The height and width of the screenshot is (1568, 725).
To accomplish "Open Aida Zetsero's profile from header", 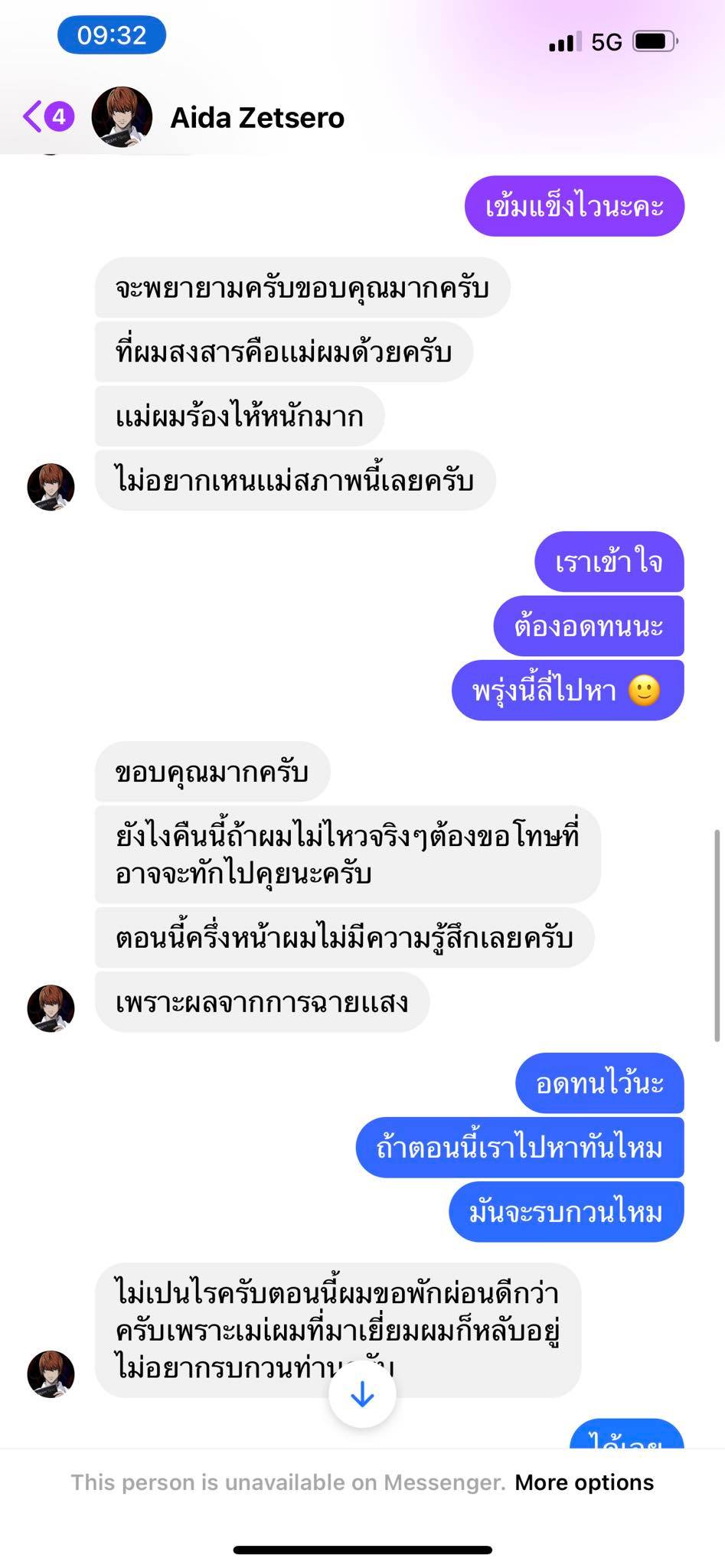I will (256, 118).
